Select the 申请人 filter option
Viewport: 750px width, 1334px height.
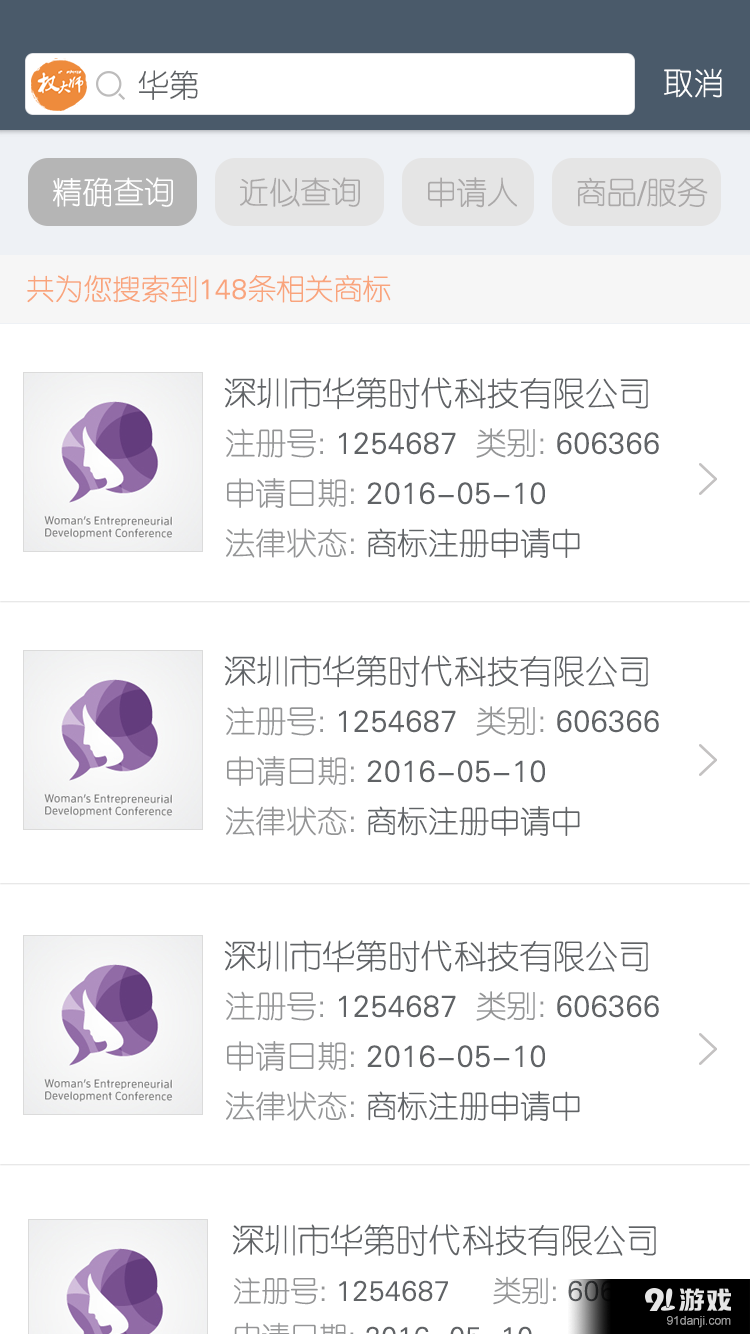(x=467, y=191)
